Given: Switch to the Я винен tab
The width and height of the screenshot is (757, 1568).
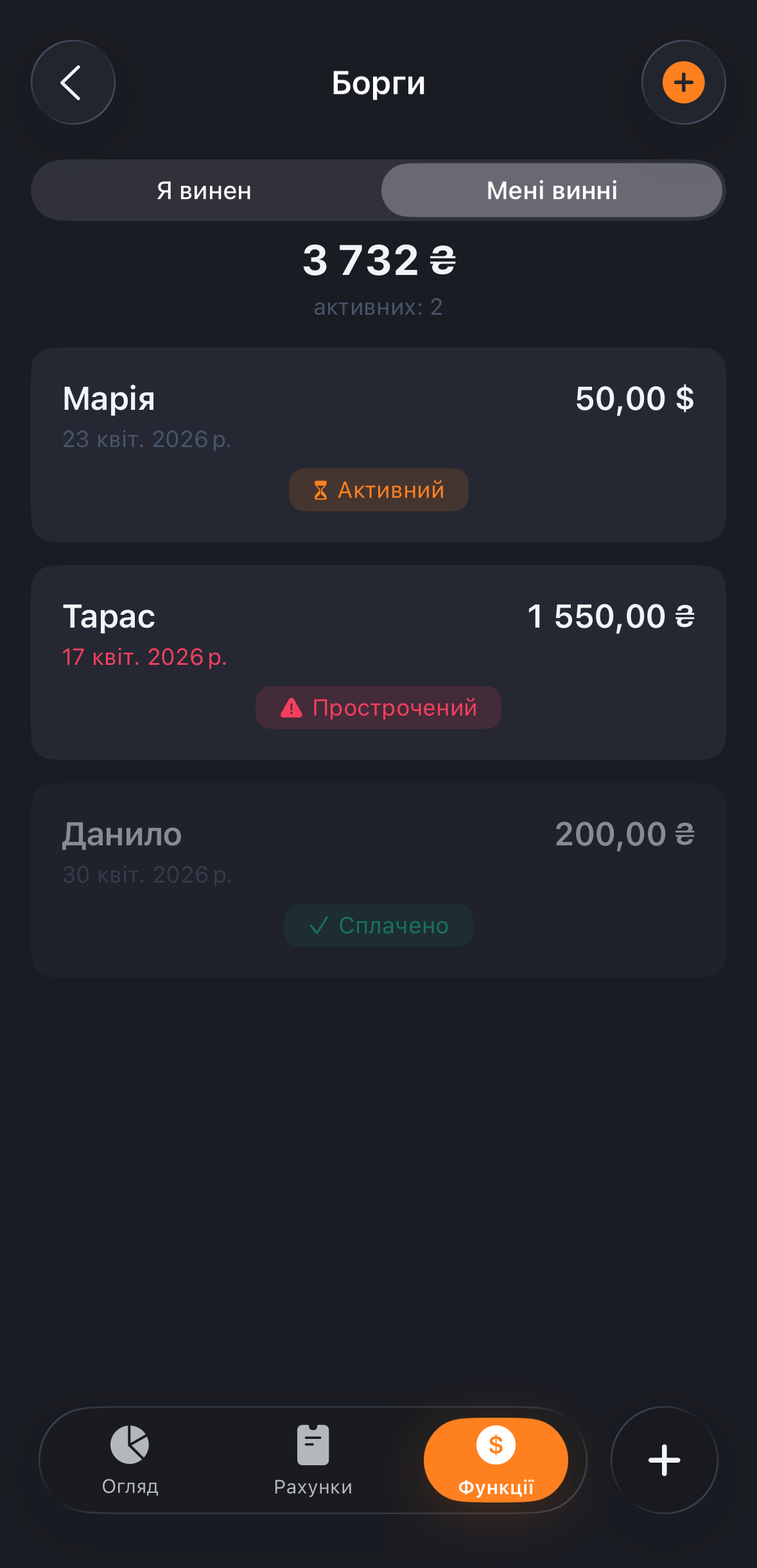Looking at the screenshot, I should pyautogui.click(x=204, y=190).
